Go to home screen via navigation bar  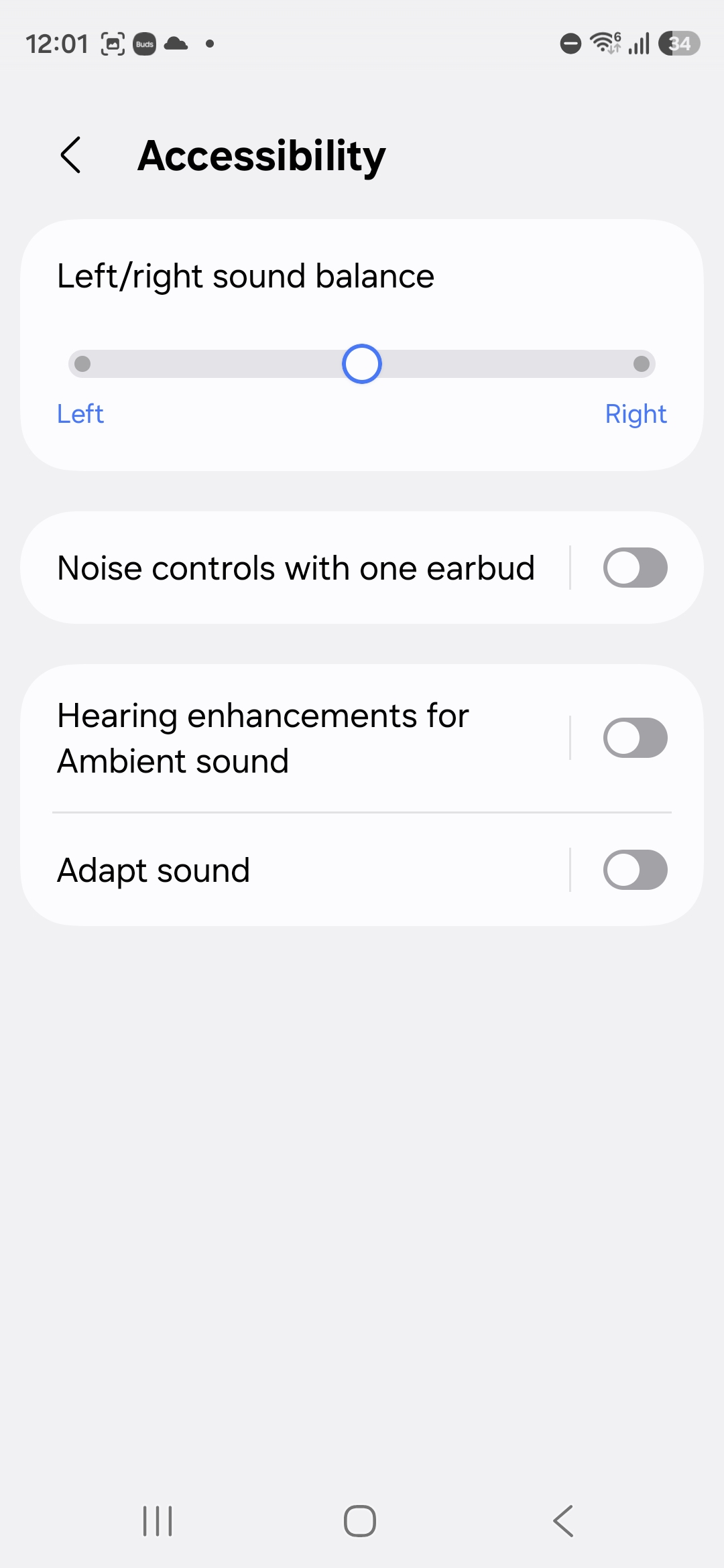point(360,1520)
